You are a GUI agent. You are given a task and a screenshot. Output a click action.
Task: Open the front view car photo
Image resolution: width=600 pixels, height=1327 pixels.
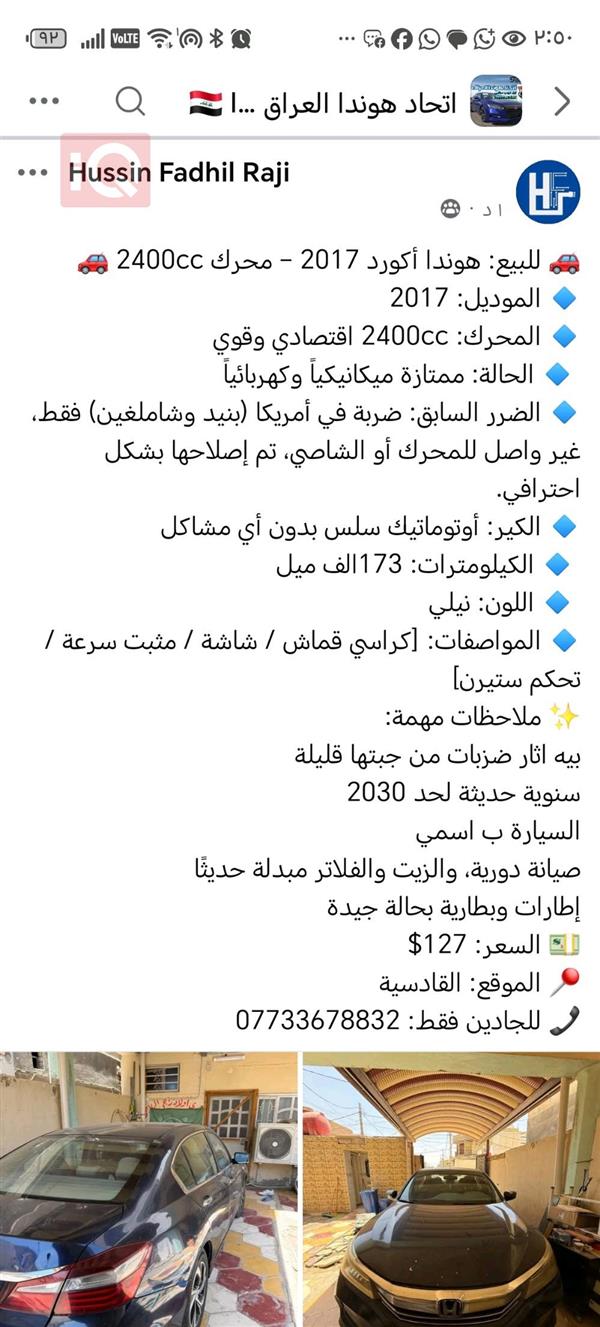click(x=451, y=1190)
